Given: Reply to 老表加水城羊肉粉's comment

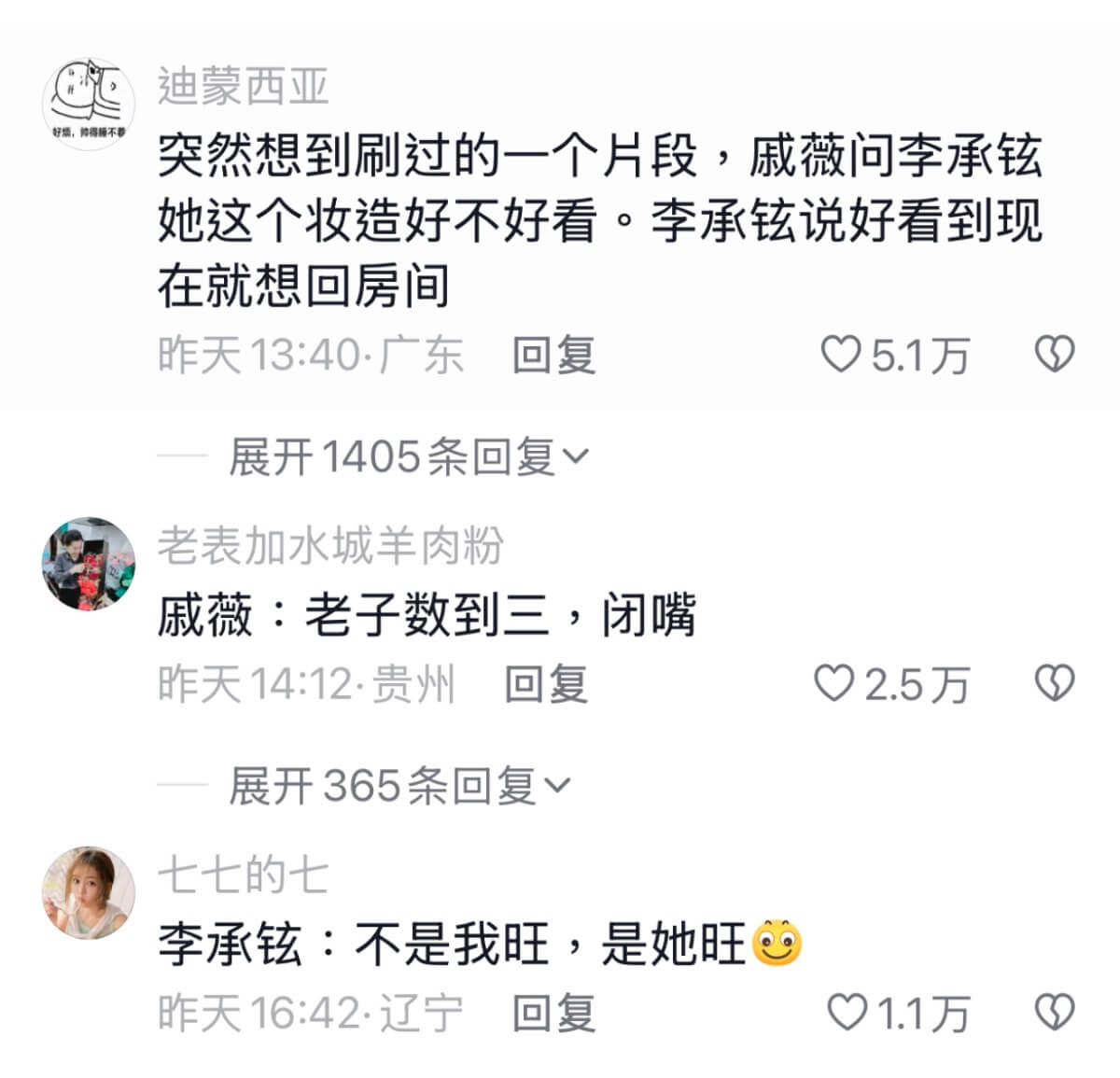Looking at the screenshot, I should click(x=546, y=684).
